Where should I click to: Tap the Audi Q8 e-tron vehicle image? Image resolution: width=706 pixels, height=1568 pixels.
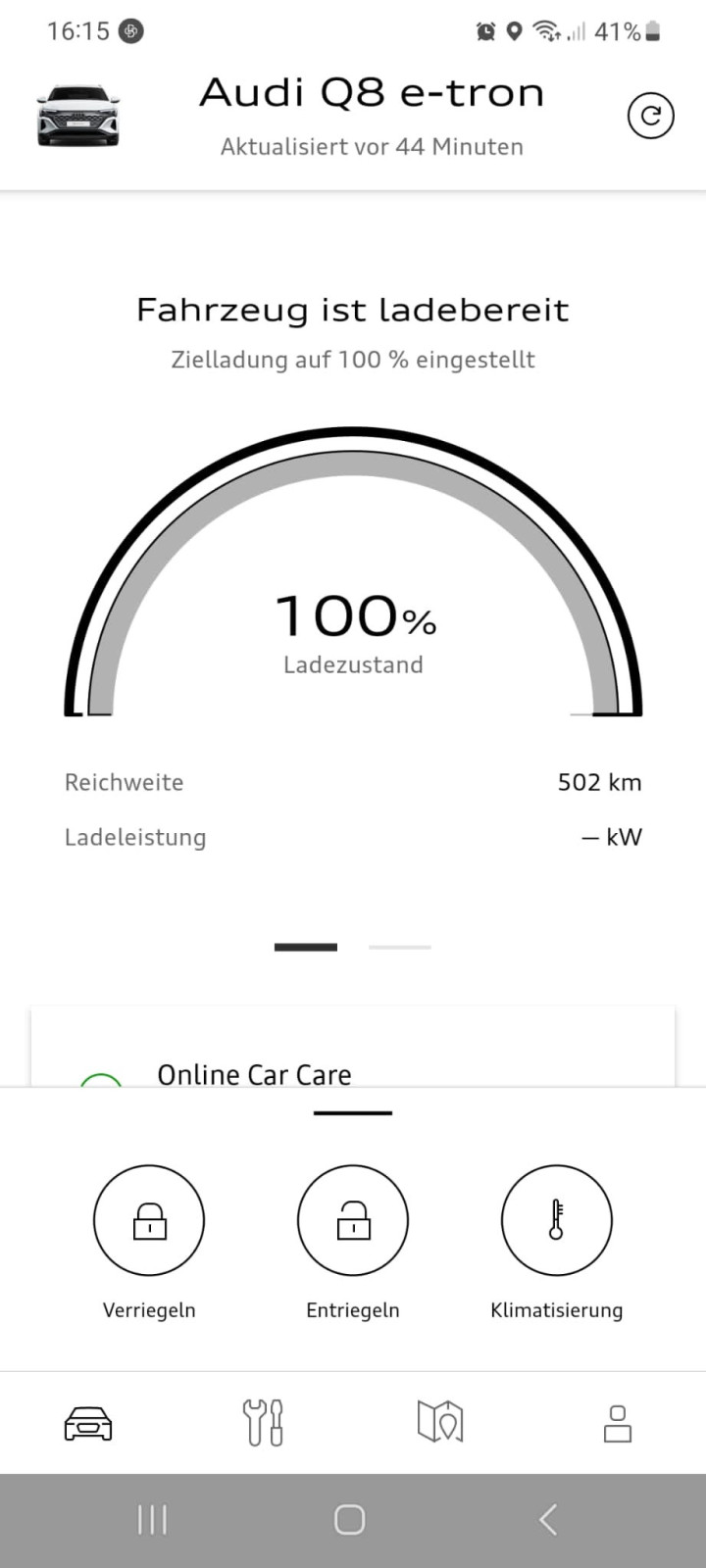point(77,117)
